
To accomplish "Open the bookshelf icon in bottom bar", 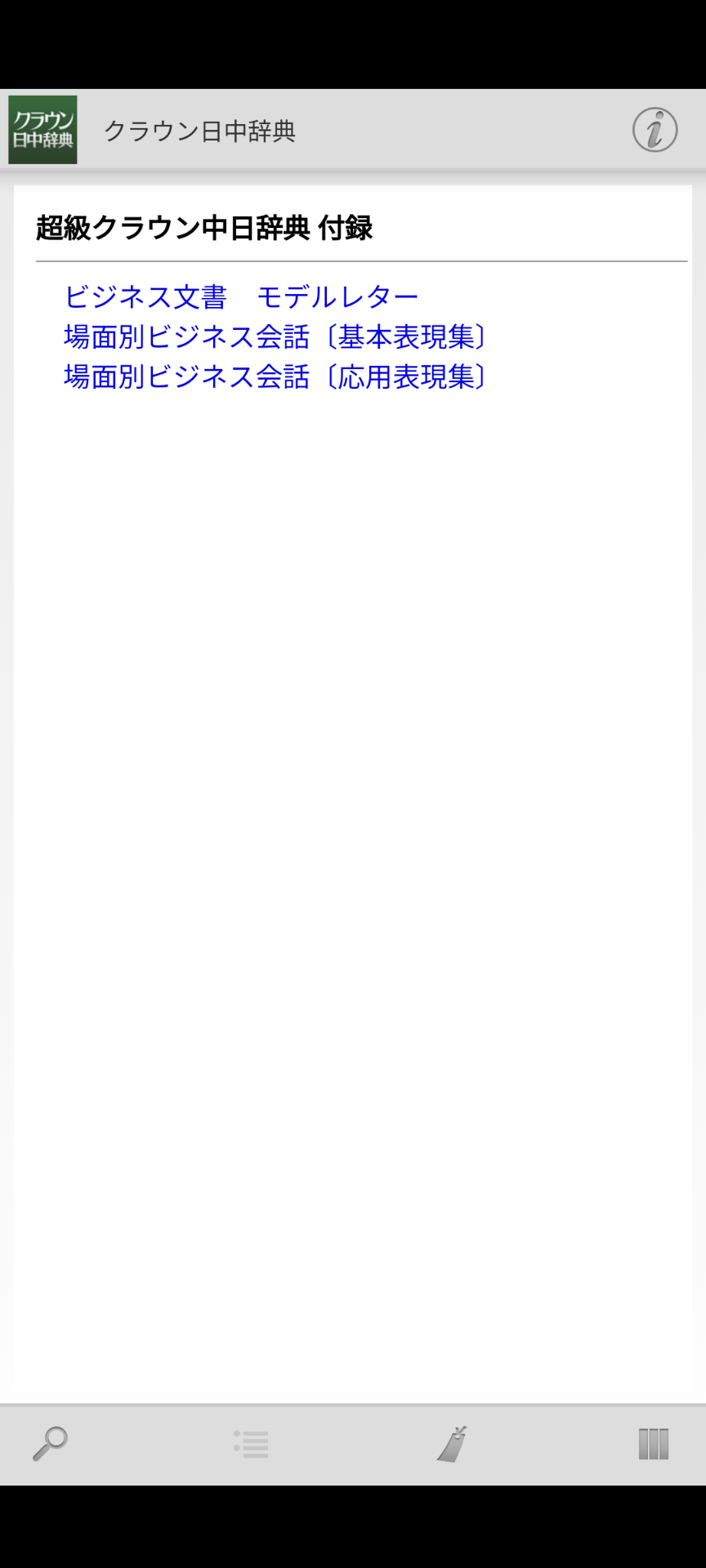I will click(x=653, y=1443).
